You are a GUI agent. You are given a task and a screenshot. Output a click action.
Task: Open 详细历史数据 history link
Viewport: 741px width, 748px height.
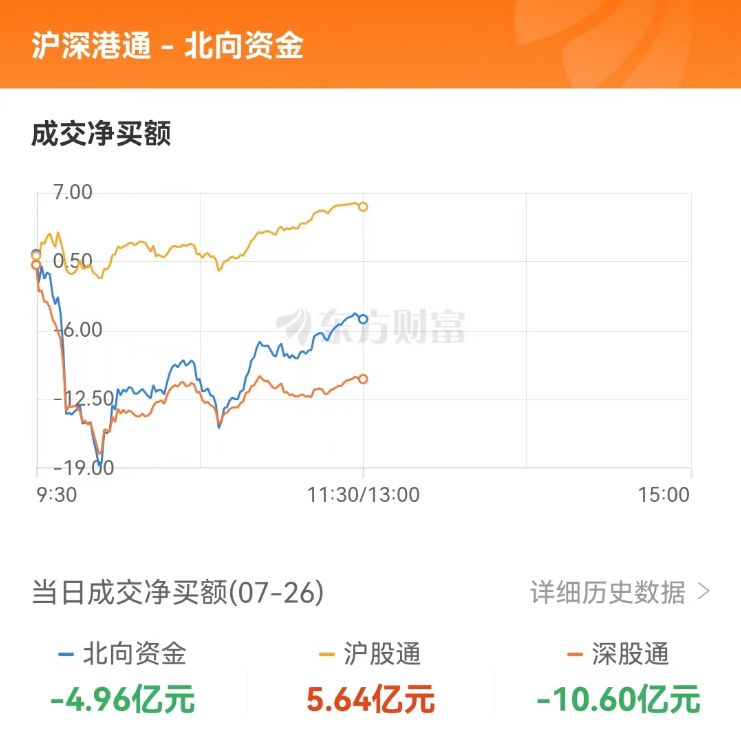[619, 592]
